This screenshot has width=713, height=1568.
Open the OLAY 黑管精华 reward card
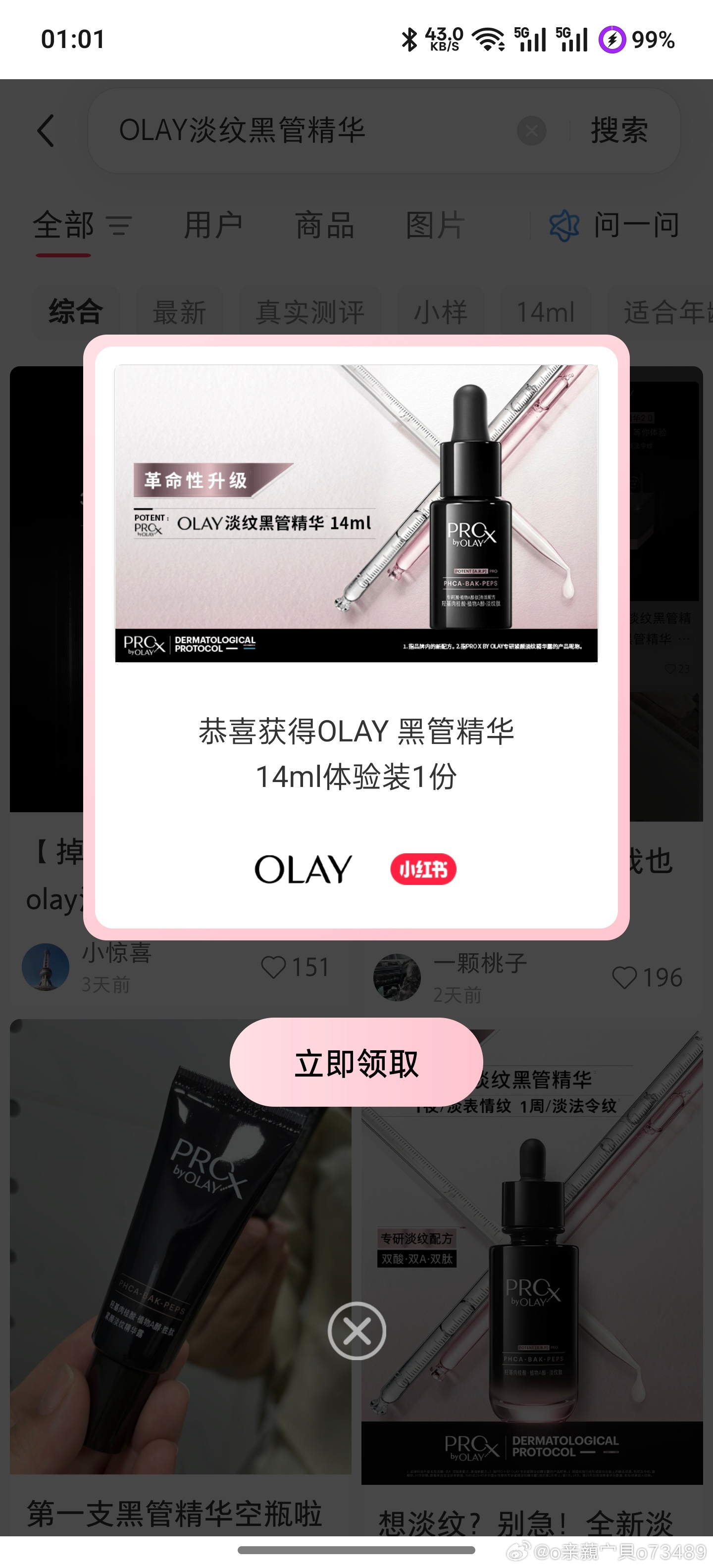click(356, 637)
